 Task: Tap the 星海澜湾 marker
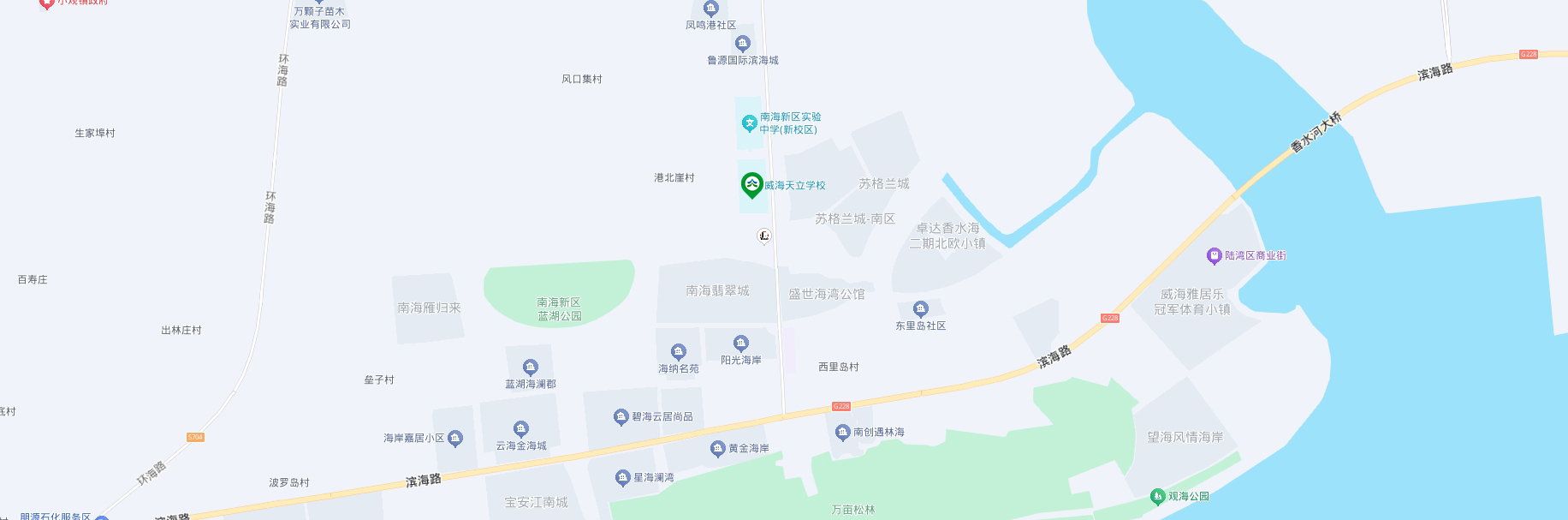(623, 477)
